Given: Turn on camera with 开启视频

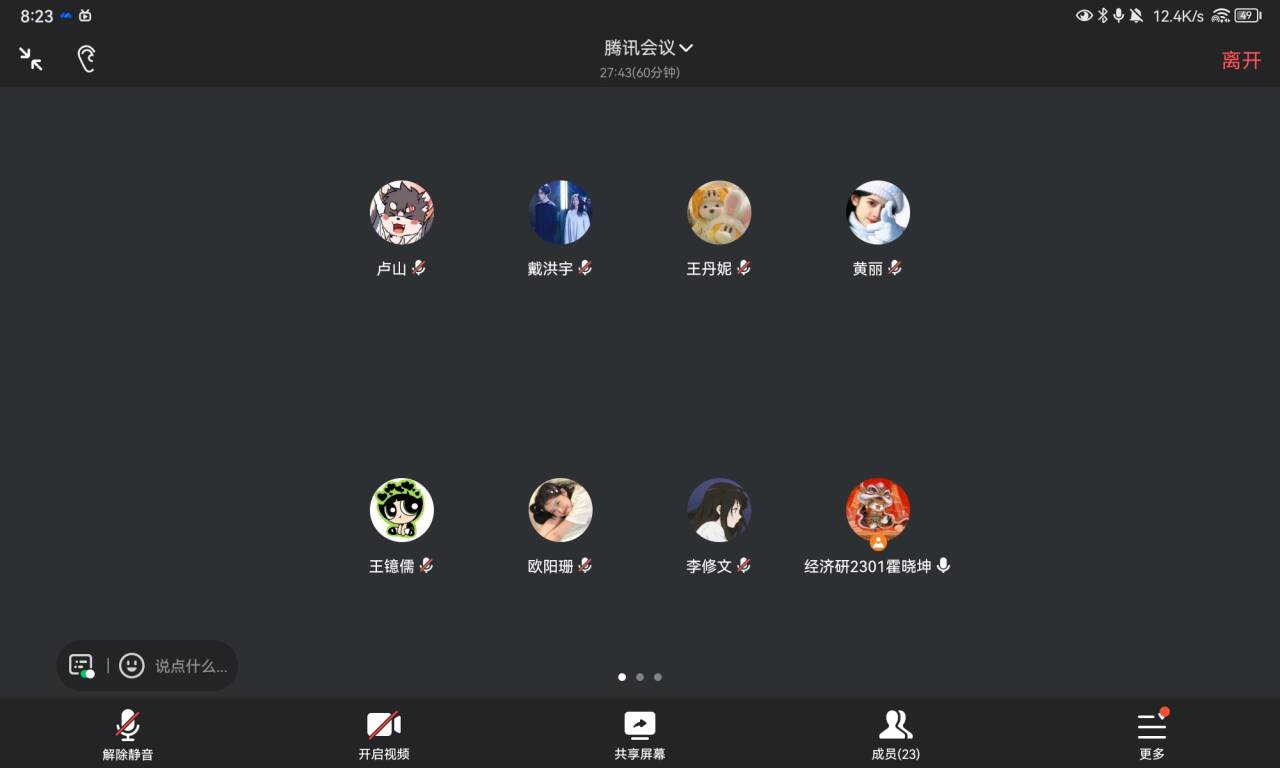Looking at the screenshot, I should point(384,734).
